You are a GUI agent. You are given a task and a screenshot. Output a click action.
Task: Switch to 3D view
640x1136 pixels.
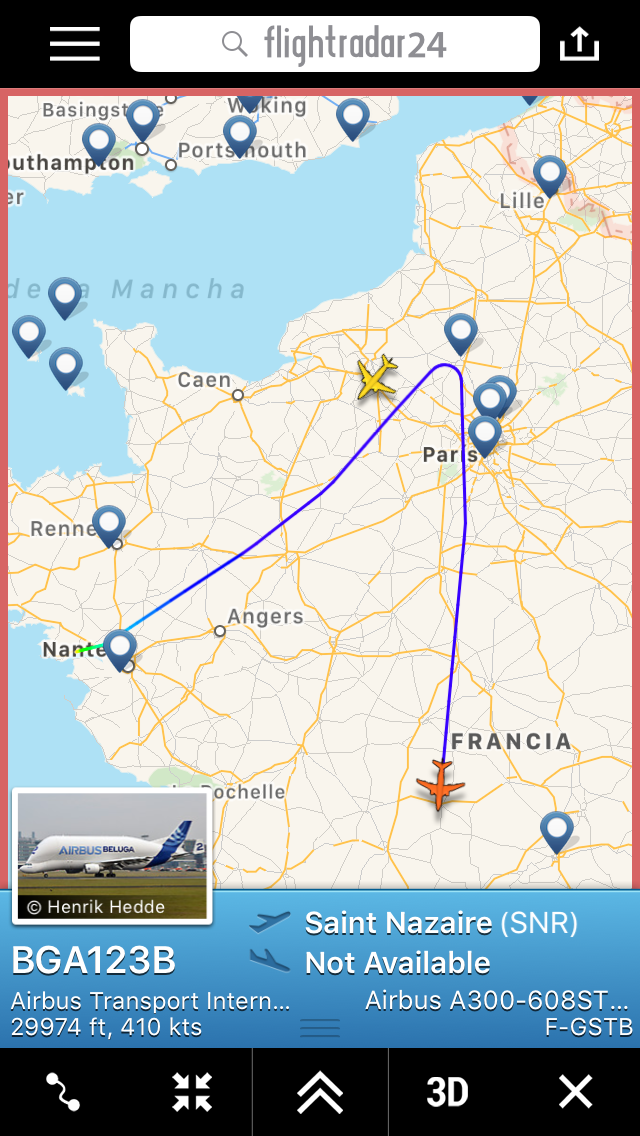[447, 1092]
